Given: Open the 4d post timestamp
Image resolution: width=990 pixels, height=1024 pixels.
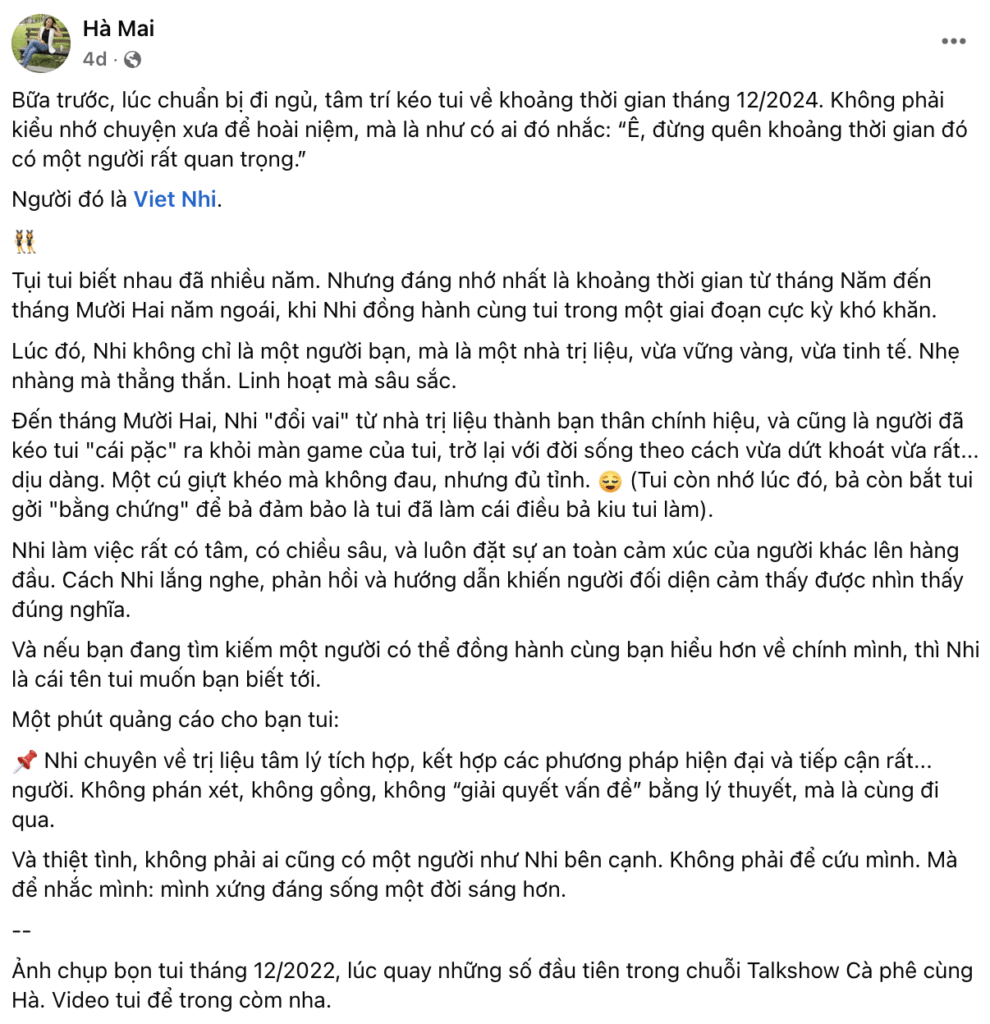Looking at the screenshot, I should click(x=94, y=58).
